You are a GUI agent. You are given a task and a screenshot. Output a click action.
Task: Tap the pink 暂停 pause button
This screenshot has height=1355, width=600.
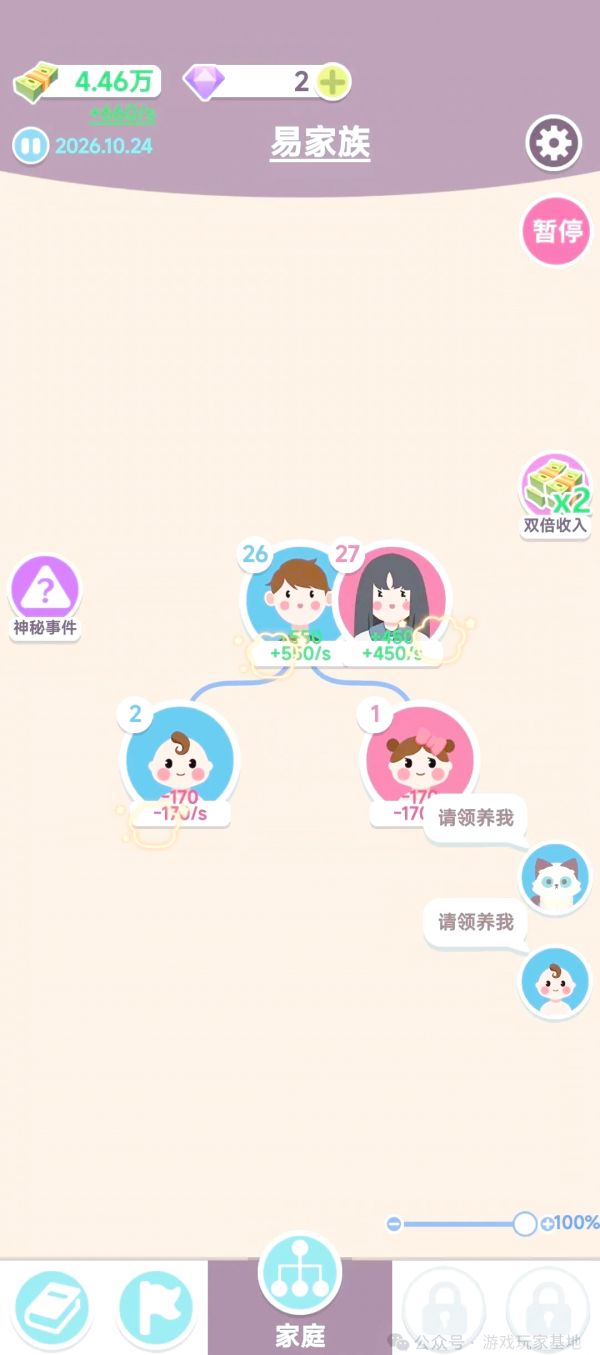[556, 231]
